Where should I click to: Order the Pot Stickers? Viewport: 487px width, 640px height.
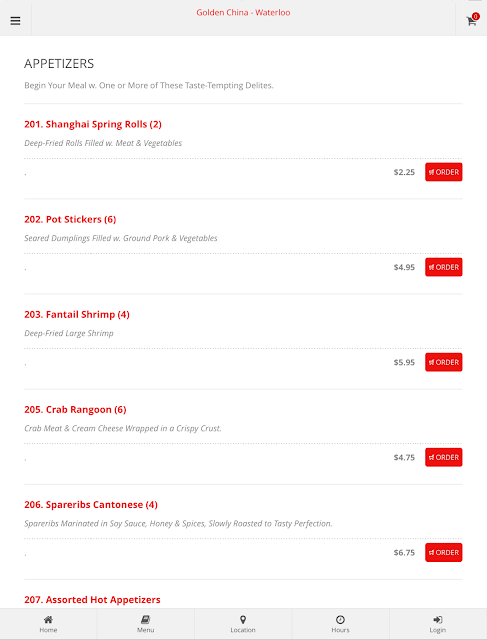(x=443, y=267)
